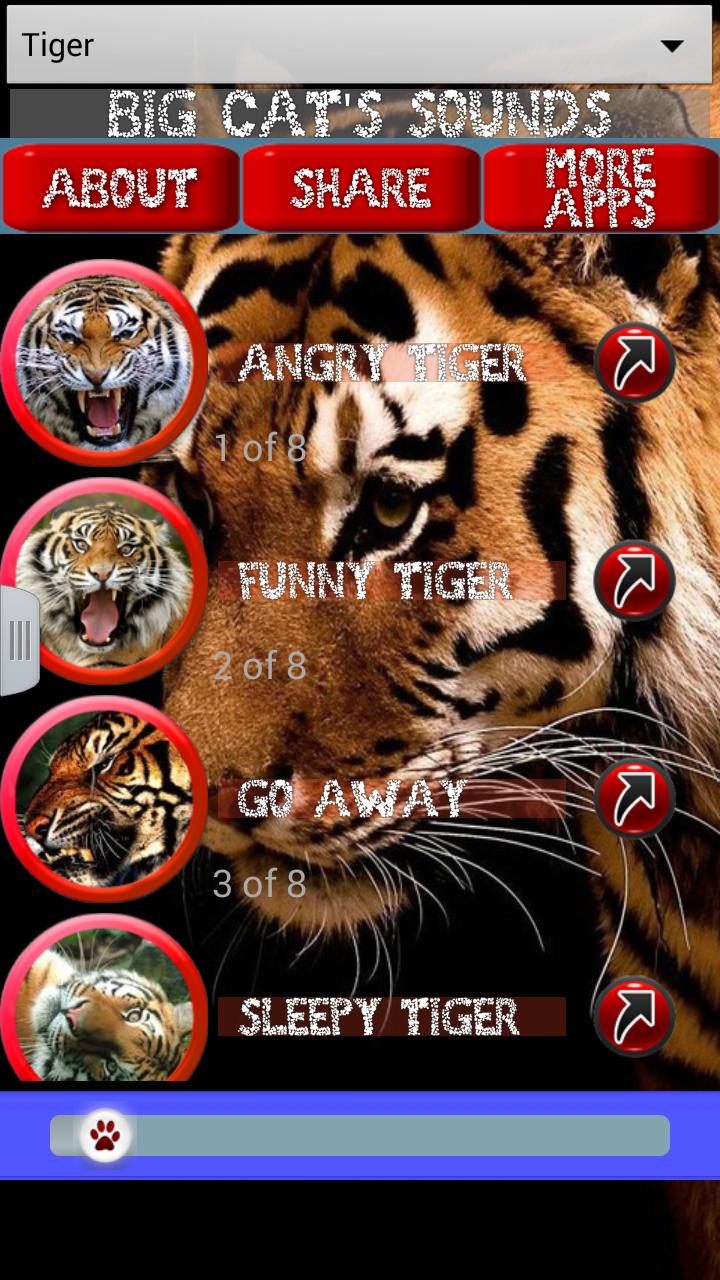The image size is (720, 1280).
Task: Tap the arrow icon next to Funny Tiger
Action: [x=634, y=581]
